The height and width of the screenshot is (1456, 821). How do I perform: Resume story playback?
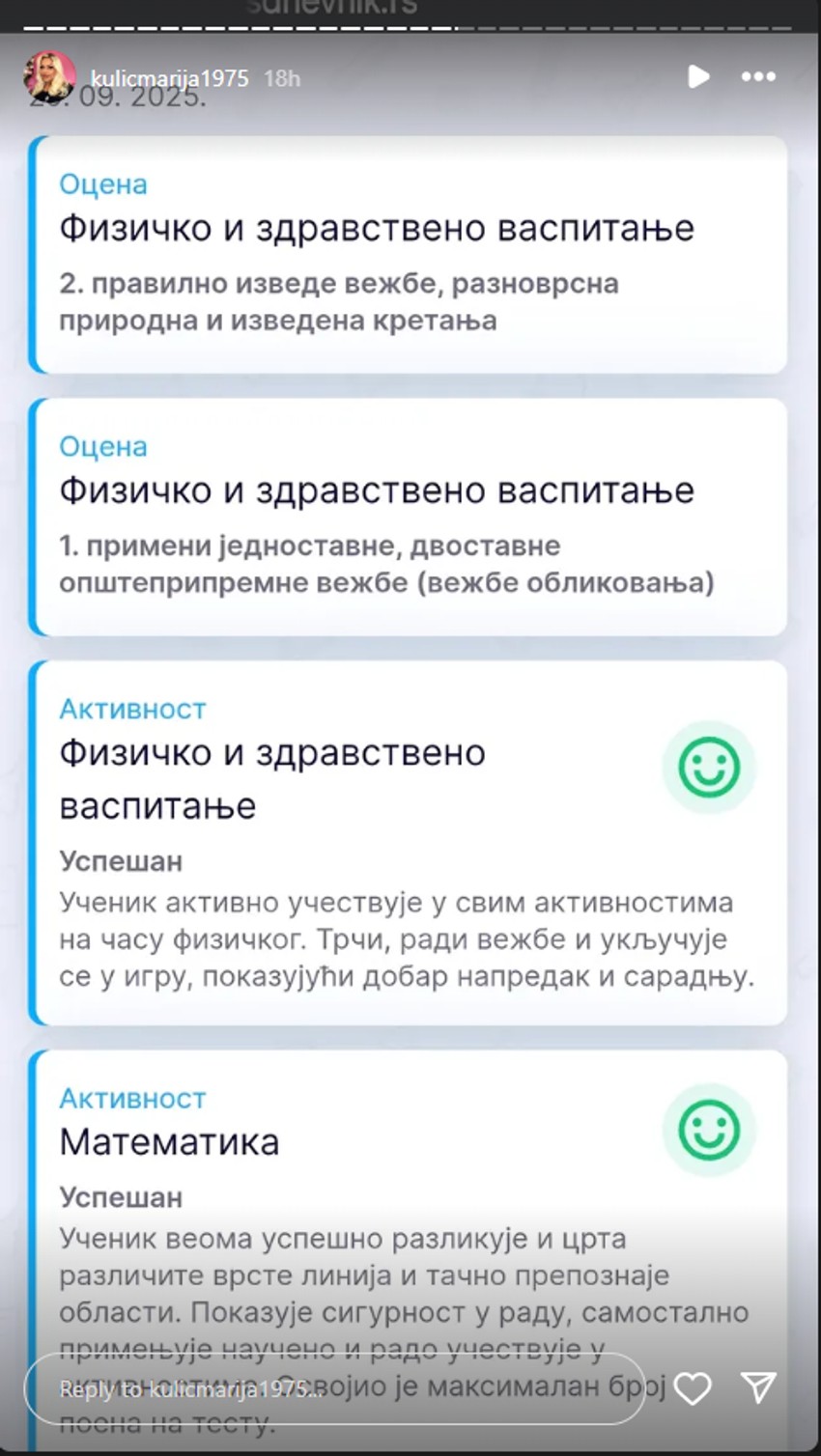(x=698, y=77)
